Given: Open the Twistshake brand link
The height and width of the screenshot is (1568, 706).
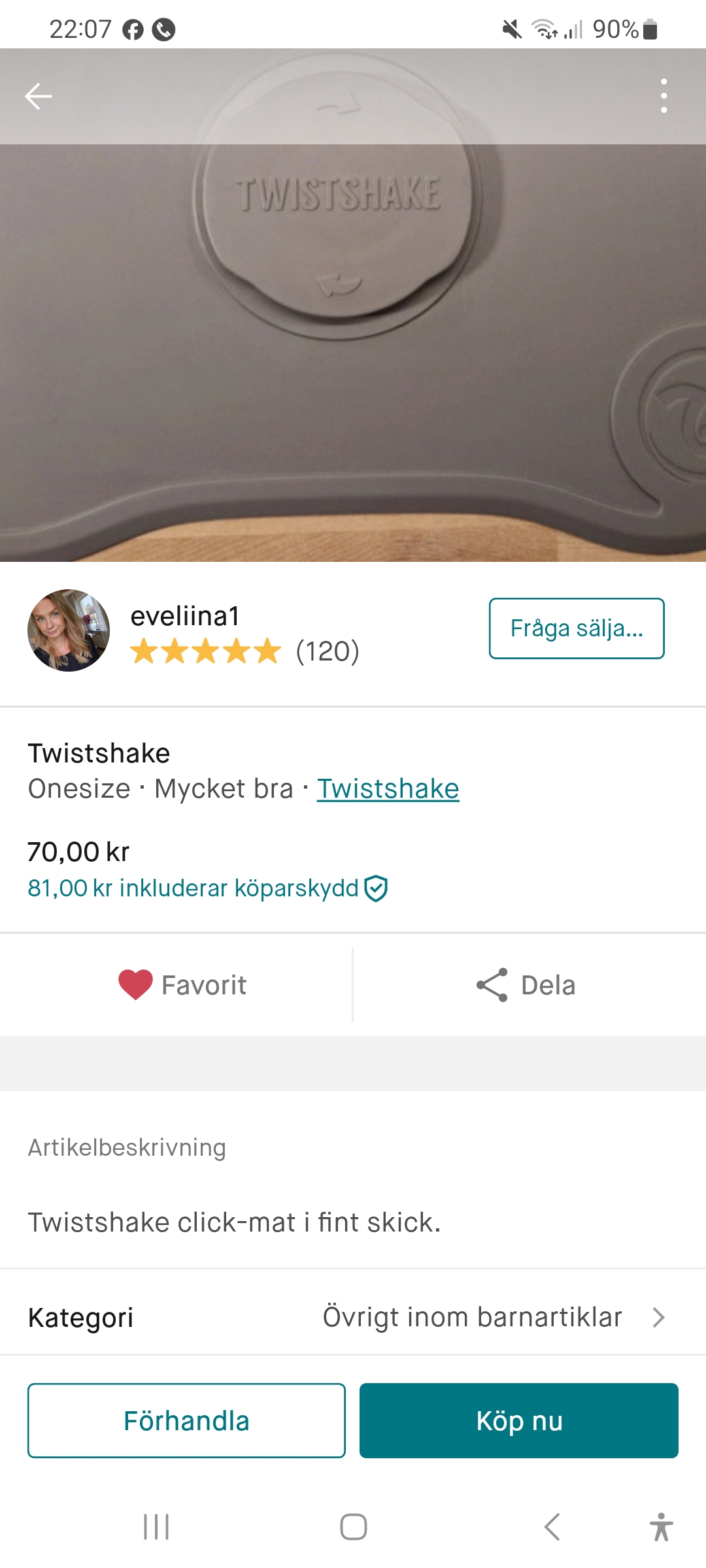Looking at the screenshot, I should click(x=388, y=789).
